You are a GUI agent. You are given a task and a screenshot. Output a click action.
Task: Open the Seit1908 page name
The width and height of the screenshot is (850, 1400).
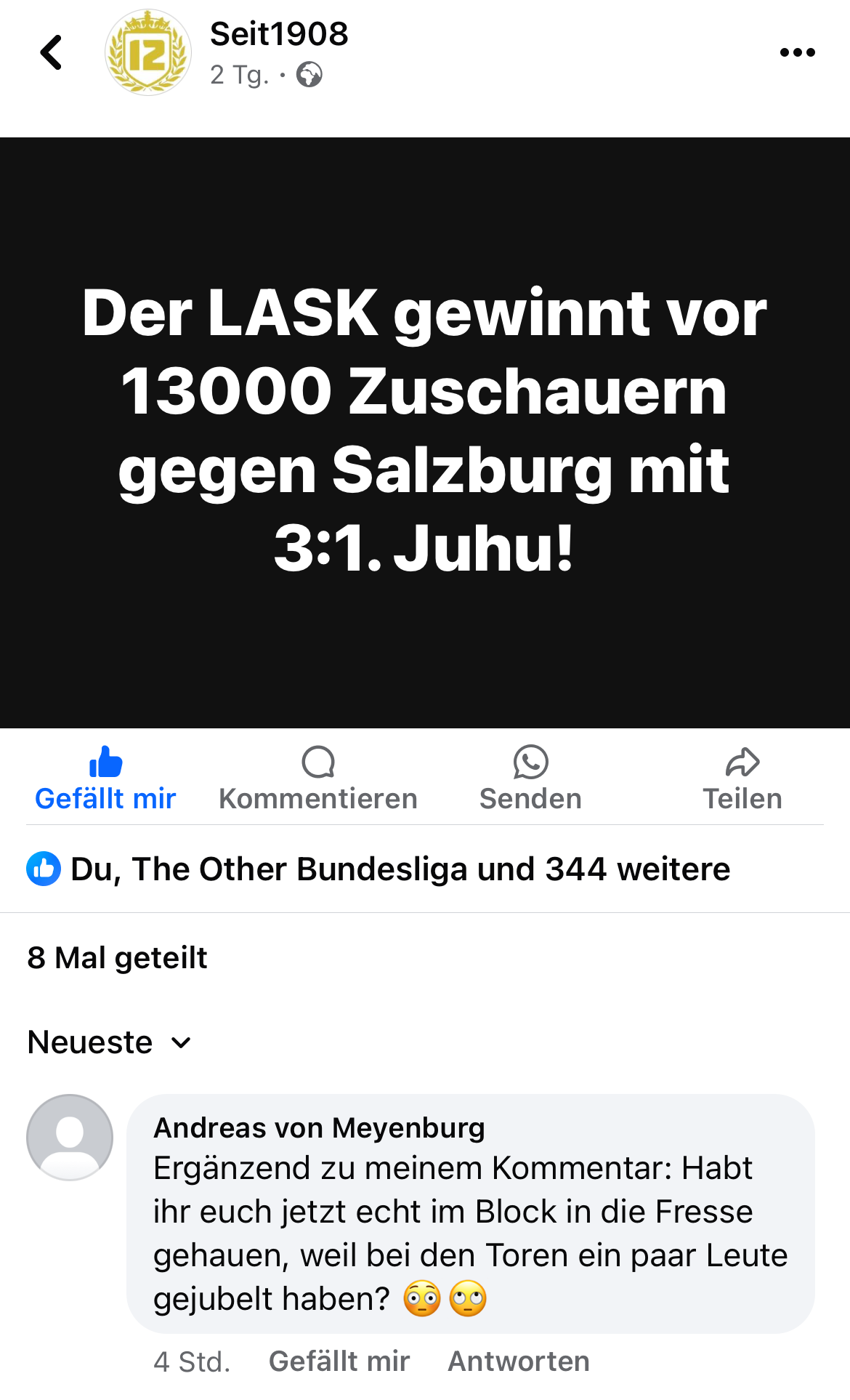tap(279, 33)
